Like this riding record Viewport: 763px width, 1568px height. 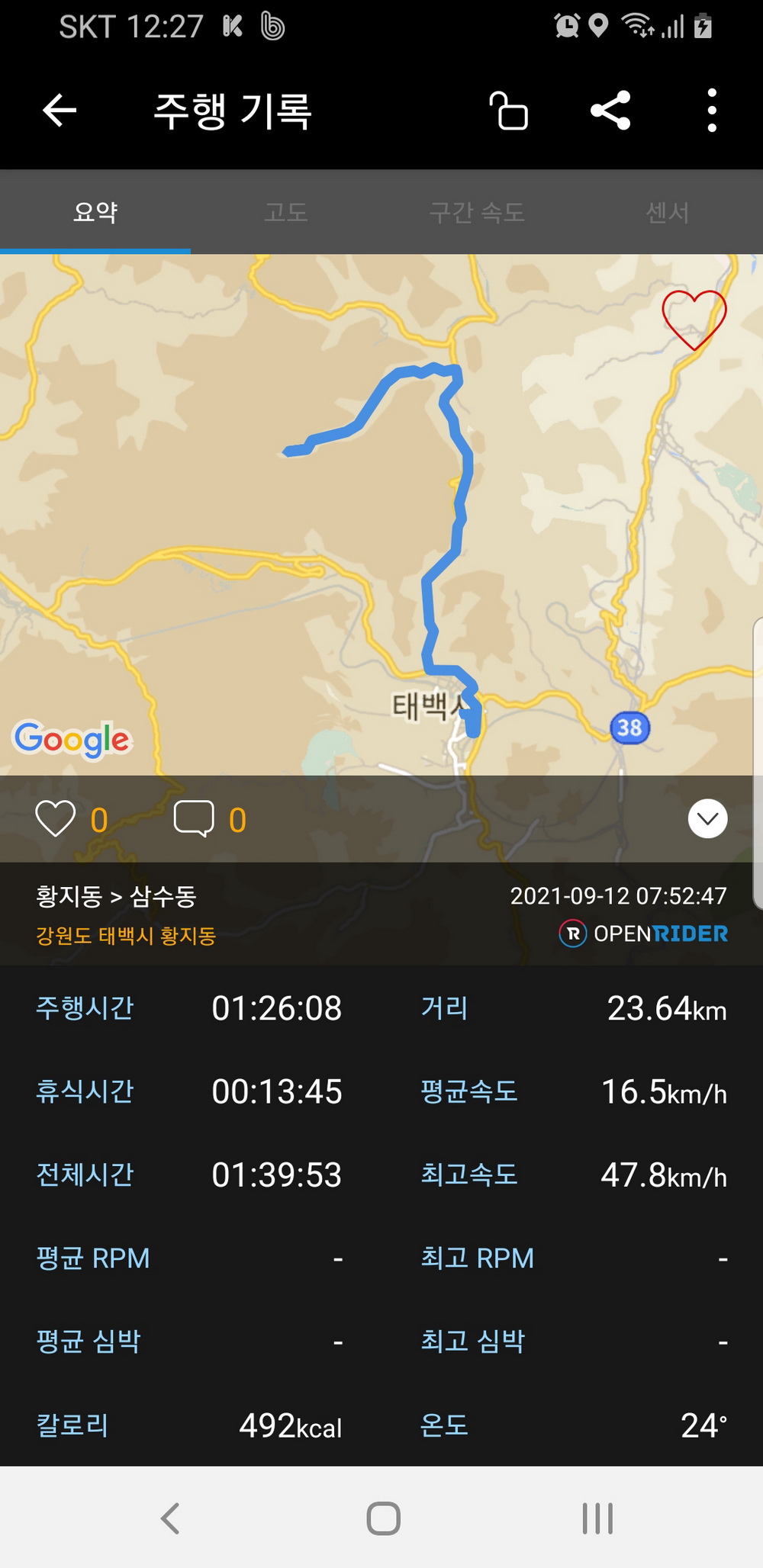[x=56, y=819]
